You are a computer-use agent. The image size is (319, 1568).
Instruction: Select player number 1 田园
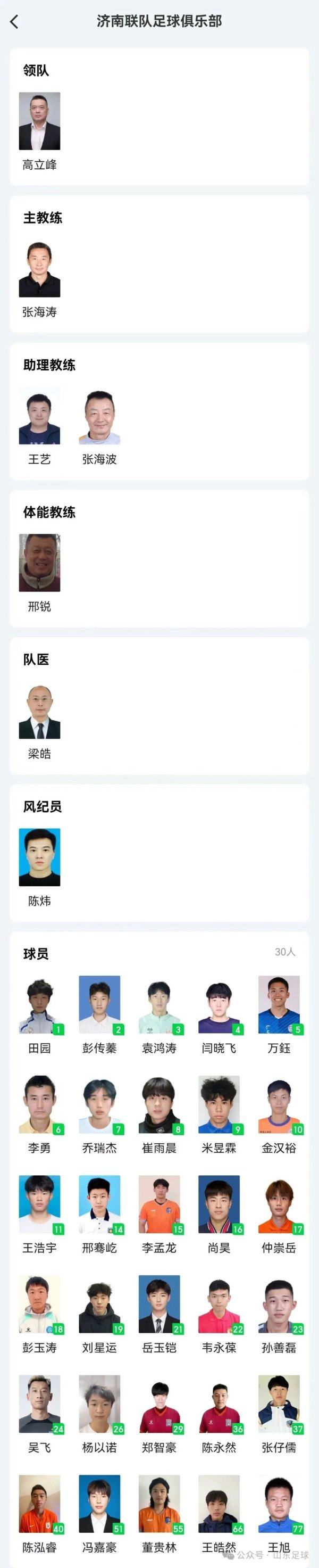(39, 1005)
